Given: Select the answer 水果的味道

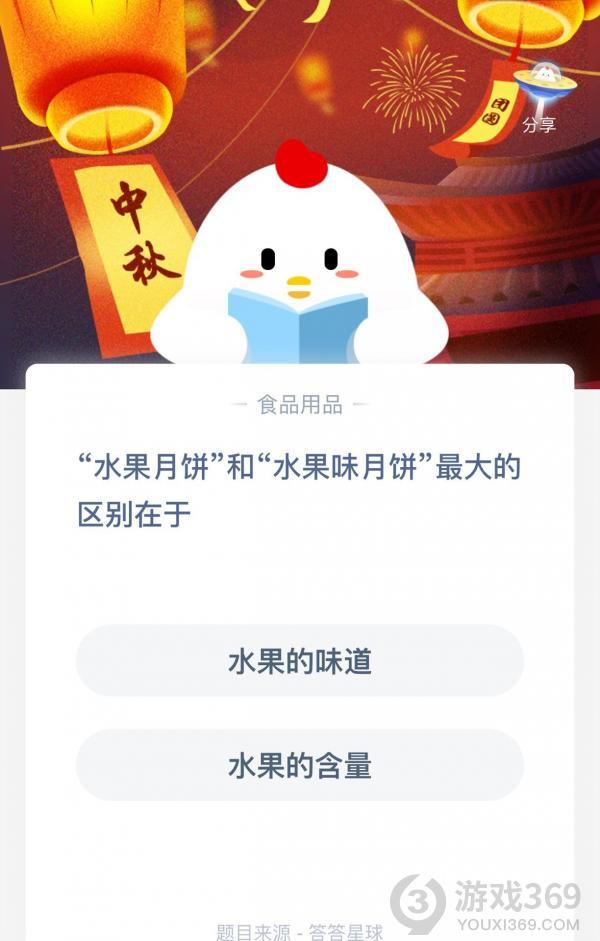Looking at the screenshot, I should click(x=300, y=661).
